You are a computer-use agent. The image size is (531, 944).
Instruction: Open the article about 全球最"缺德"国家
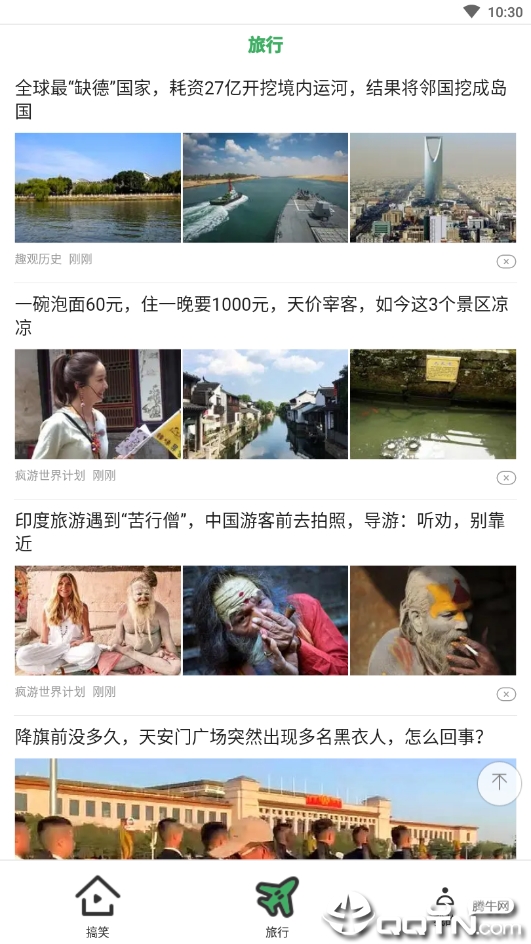(x=261, y=99)
